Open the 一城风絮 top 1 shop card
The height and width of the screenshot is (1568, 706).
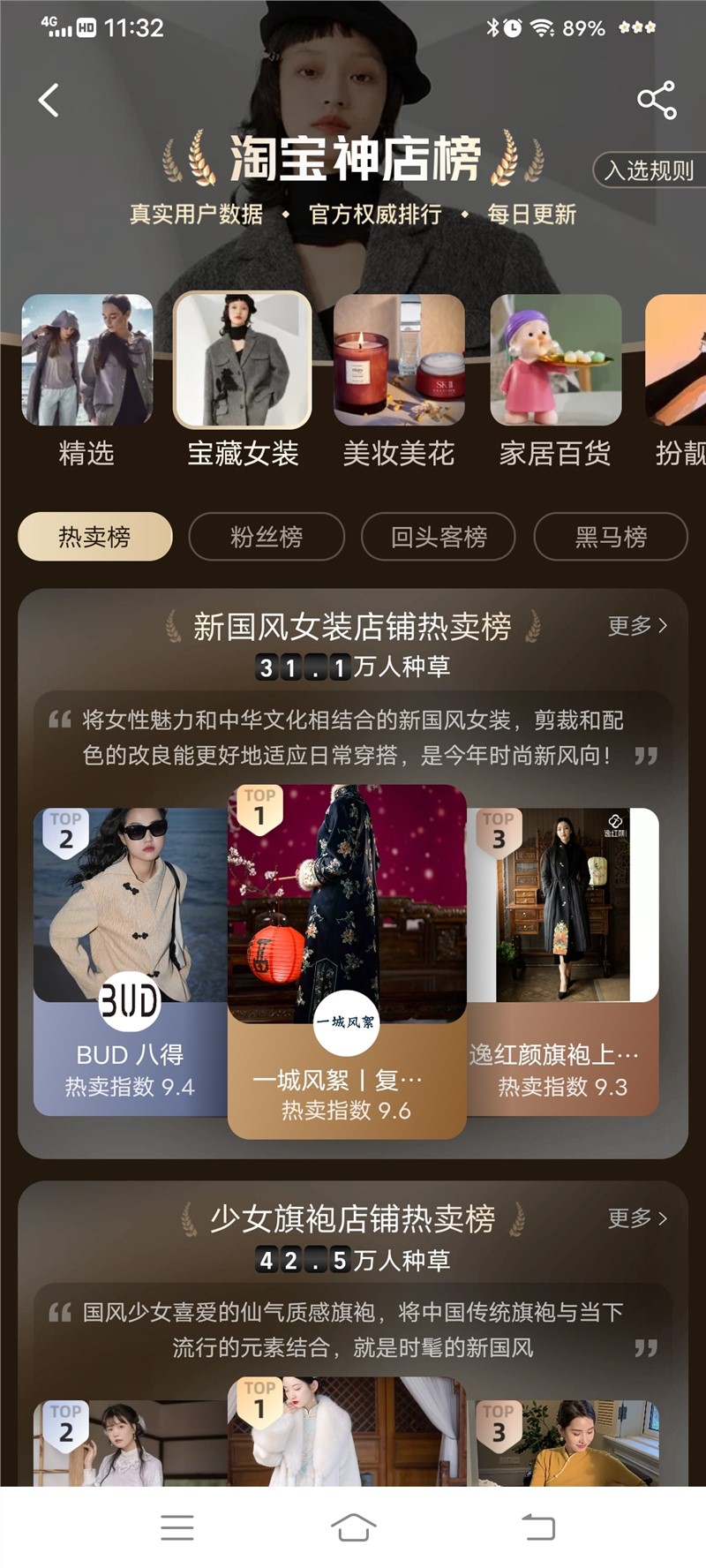pyautogui.click(x=347, y=962)
